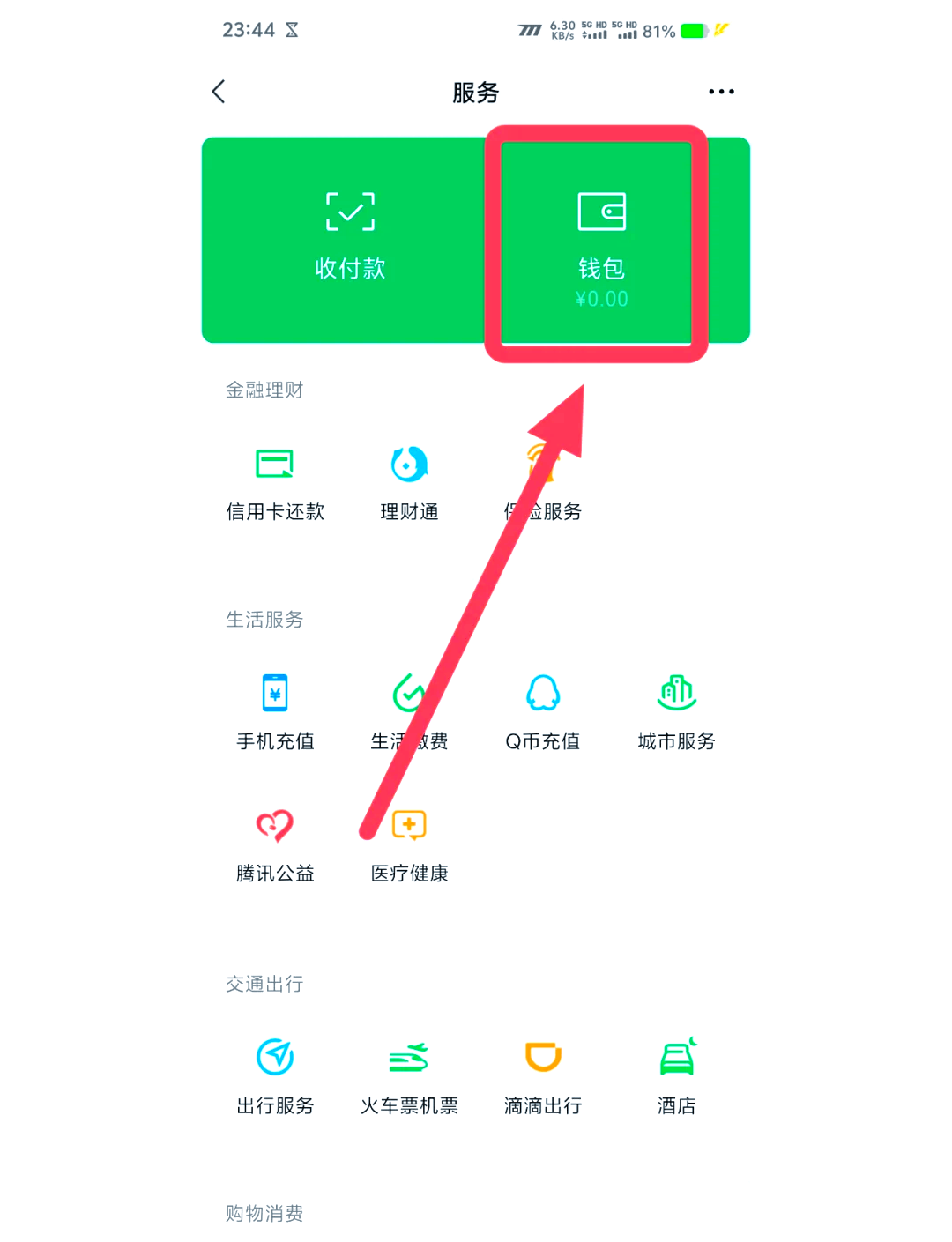Open the three-dot overflow menu
The height and width of the screenshot is (1242, 952).
(x=720, y=92)
